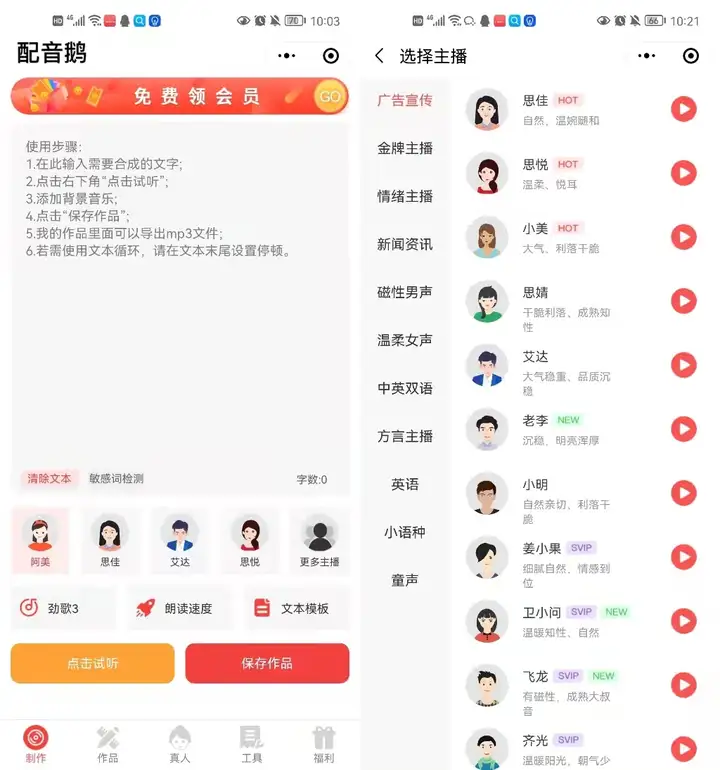The width and height of the screenshot is (720, 770).
Task: Open the 免费领会员 banner
Action: click(x=180, y=97)
